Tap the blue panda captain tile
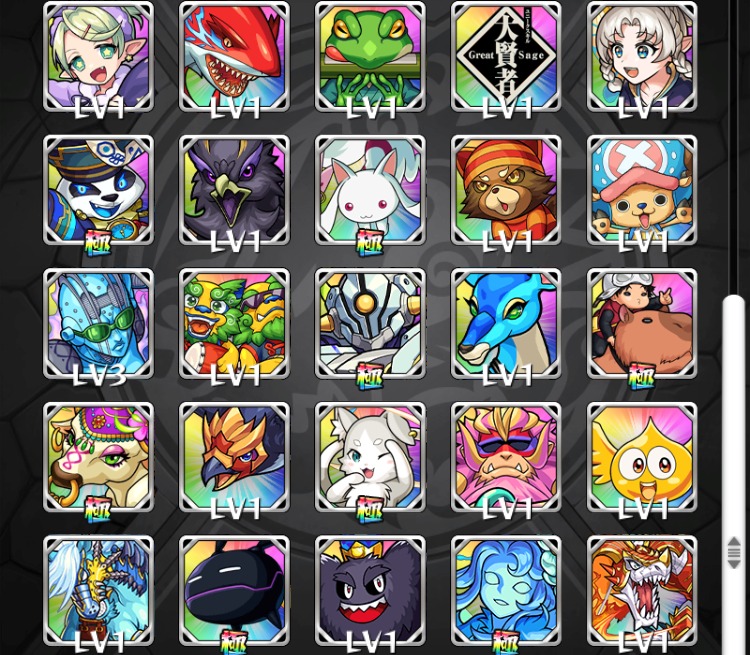Screen dimensions: 750x655 coord(98,190)
